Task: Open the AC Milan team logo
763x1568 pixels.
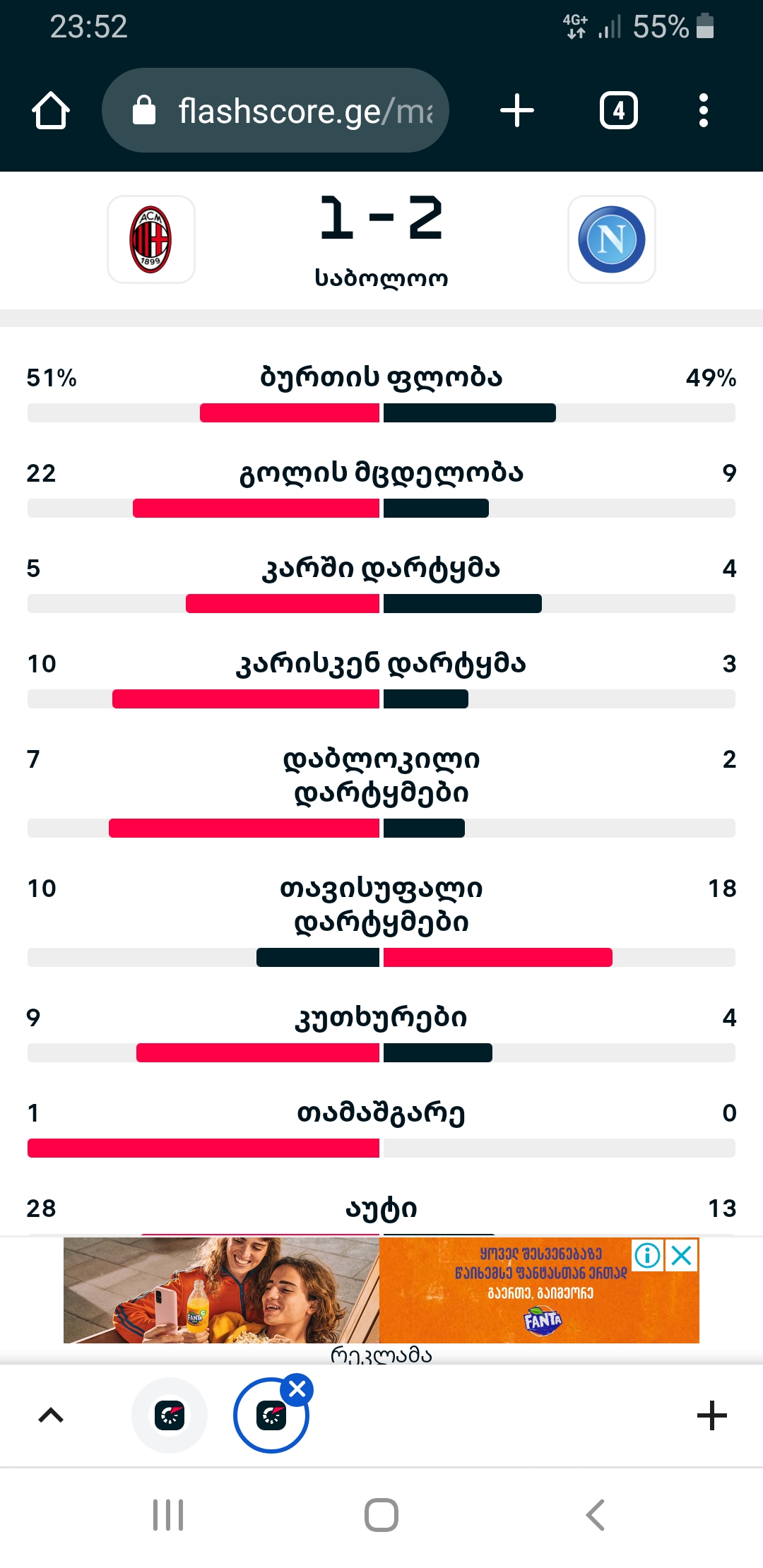Action: click(x=151, y=239)
